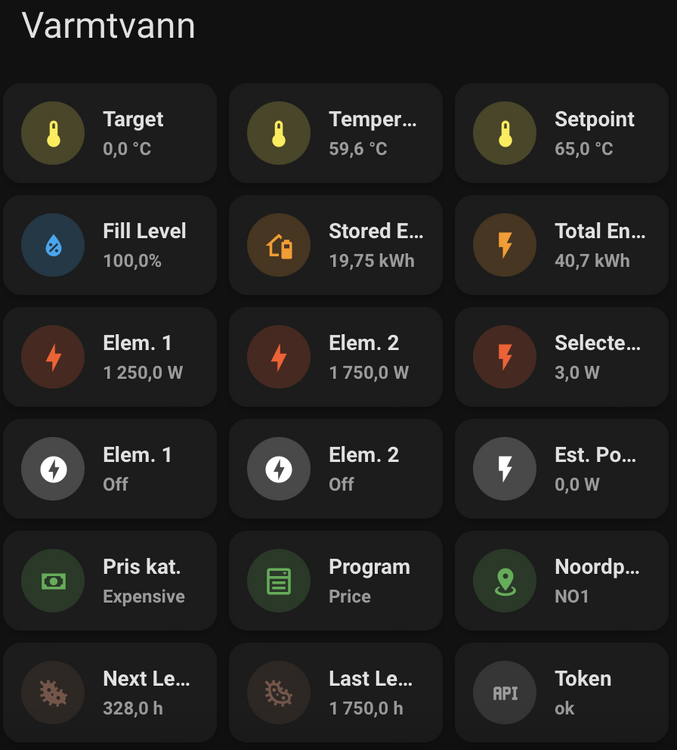This screenshot has width=677, height=750.
Task: Toggle the Elem. 1 switch tile showing Off
Action: [x=110, y=469]
